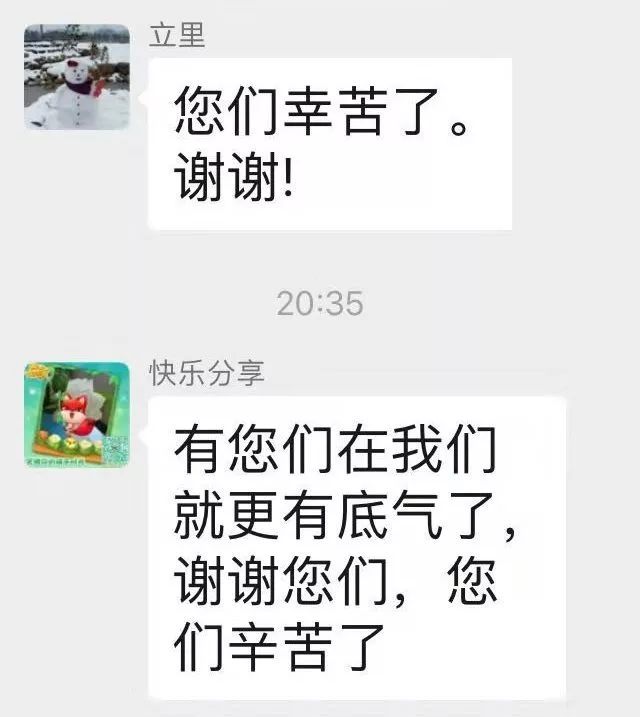This screenshot has width=640, height=717.
Task: Open 立里's profile via snowman avatar
Action: pyautogui.click(x=77, y=77)
